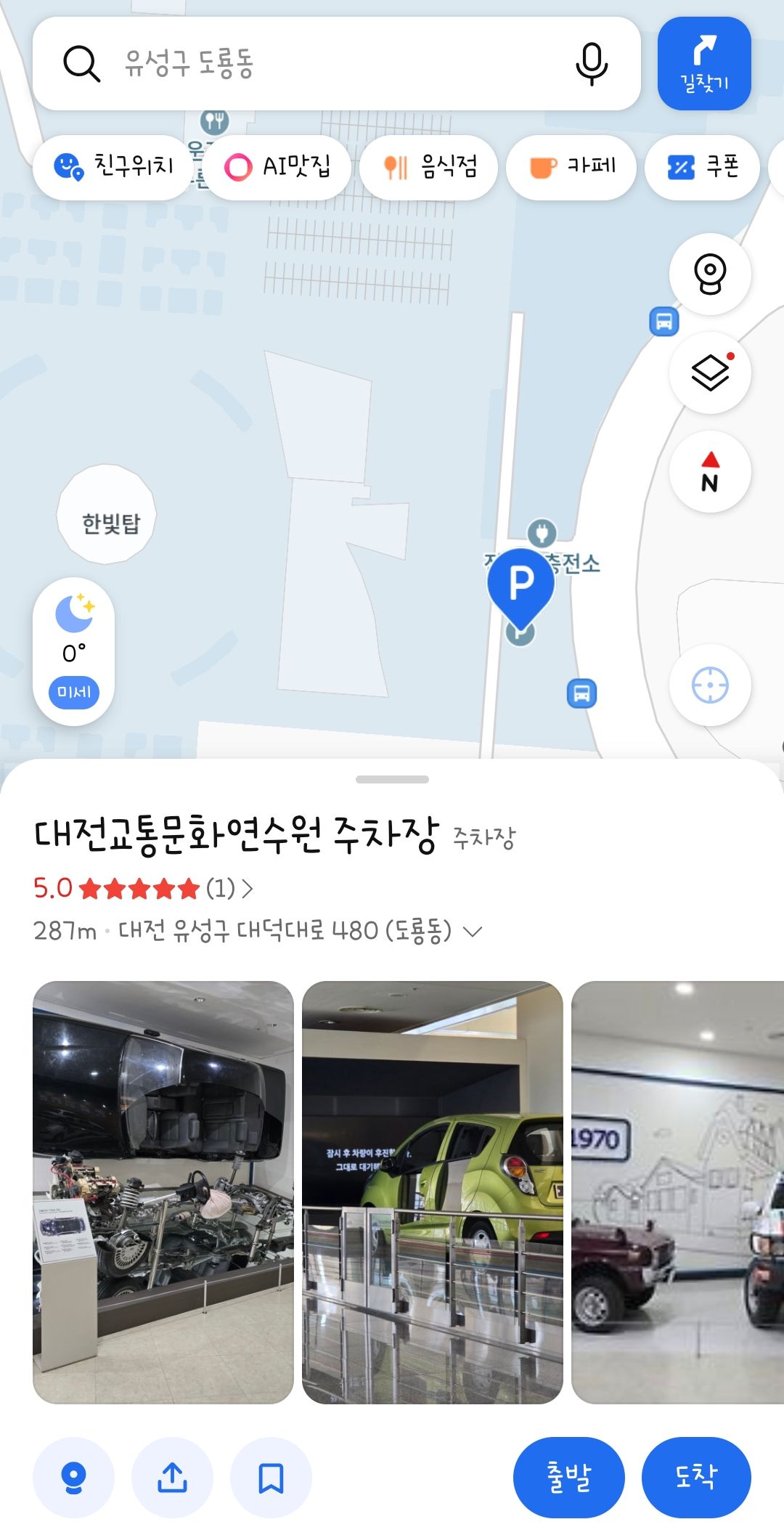Toggle the 친구위치 filter chip
Image resolution: width=784 pixels, height=1535 pixels.
pos(116,167)
